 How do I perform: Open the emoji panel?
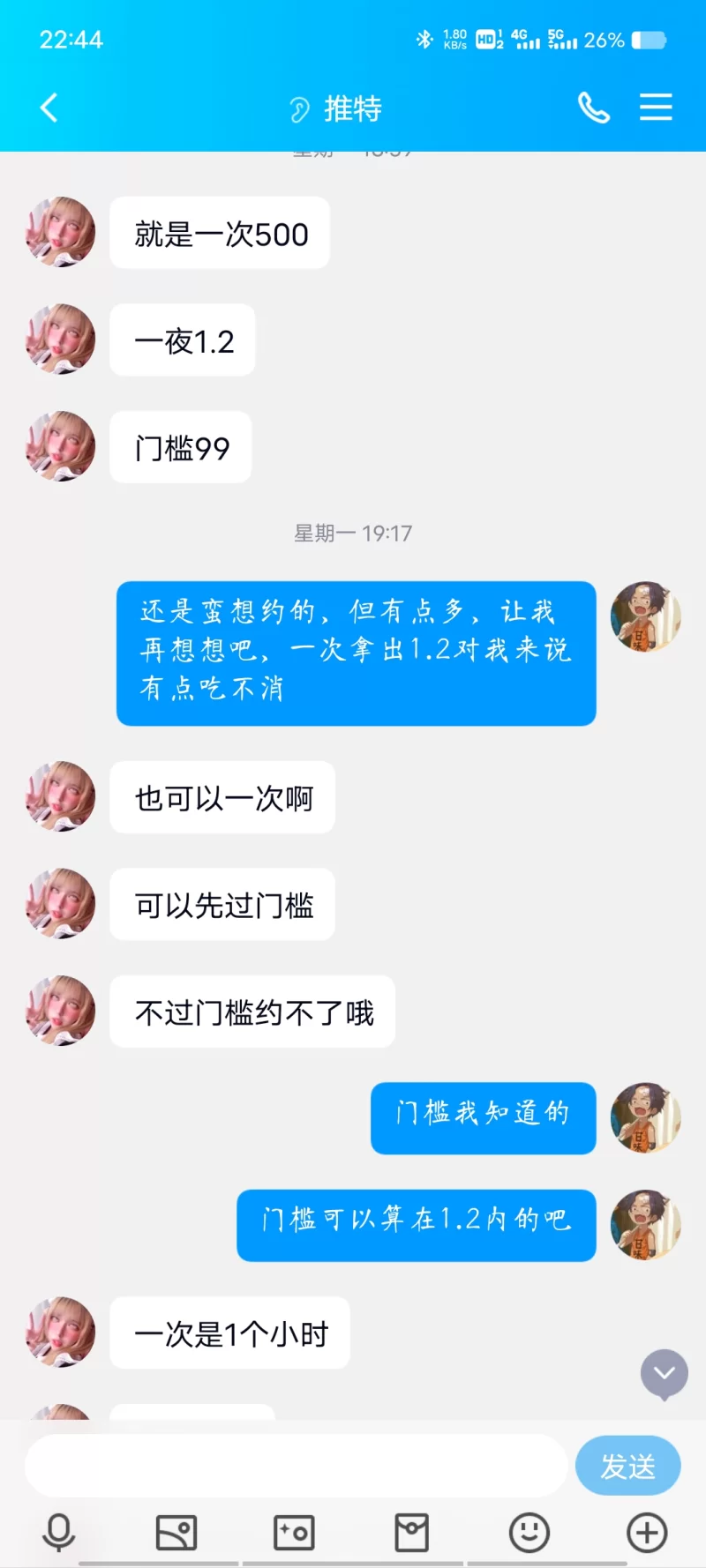(x=529, y=1533)
